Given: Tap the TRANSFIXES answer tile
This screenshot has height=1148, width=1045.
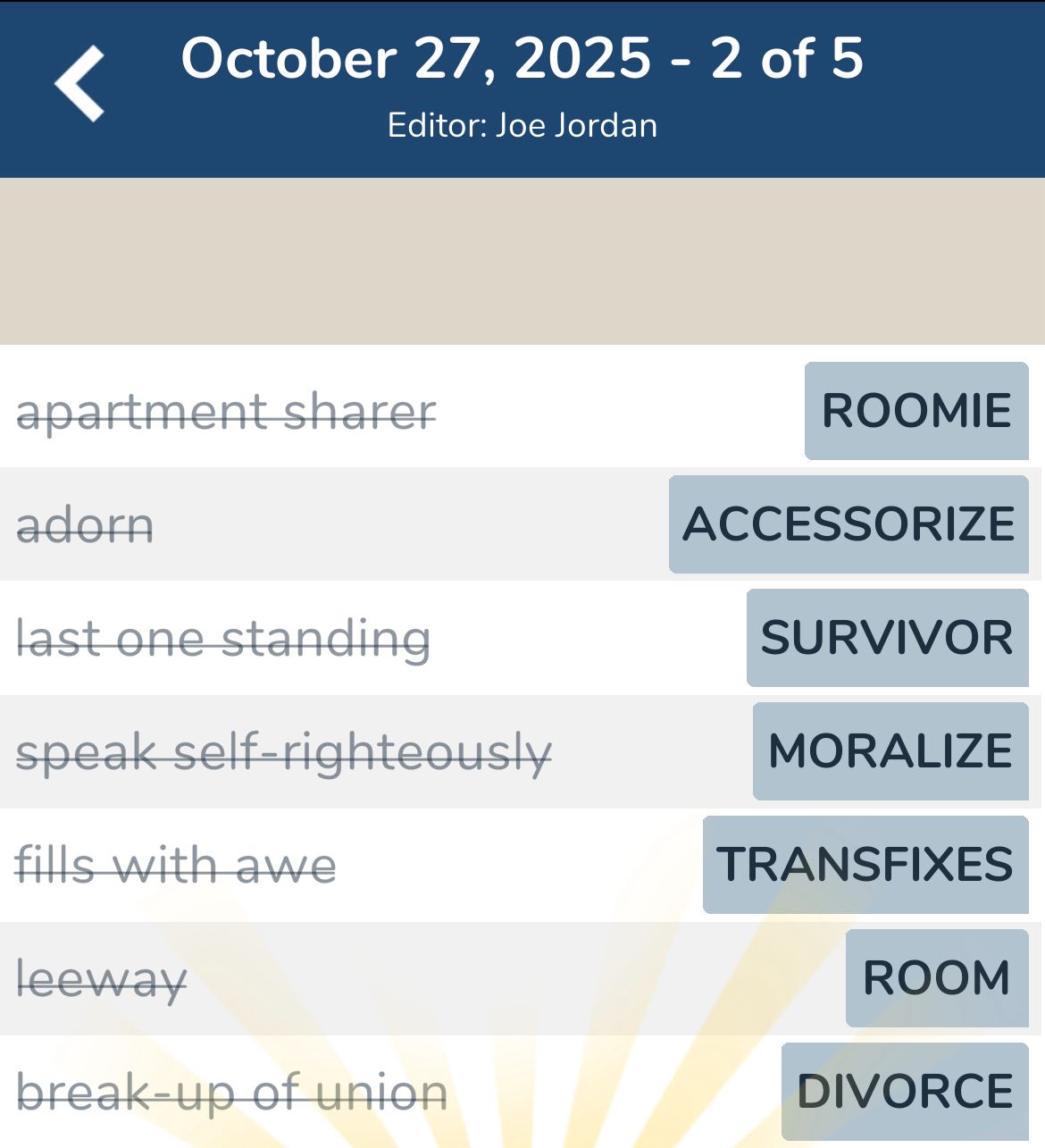Looking at the screenshot, I should [x=865, y=865].
